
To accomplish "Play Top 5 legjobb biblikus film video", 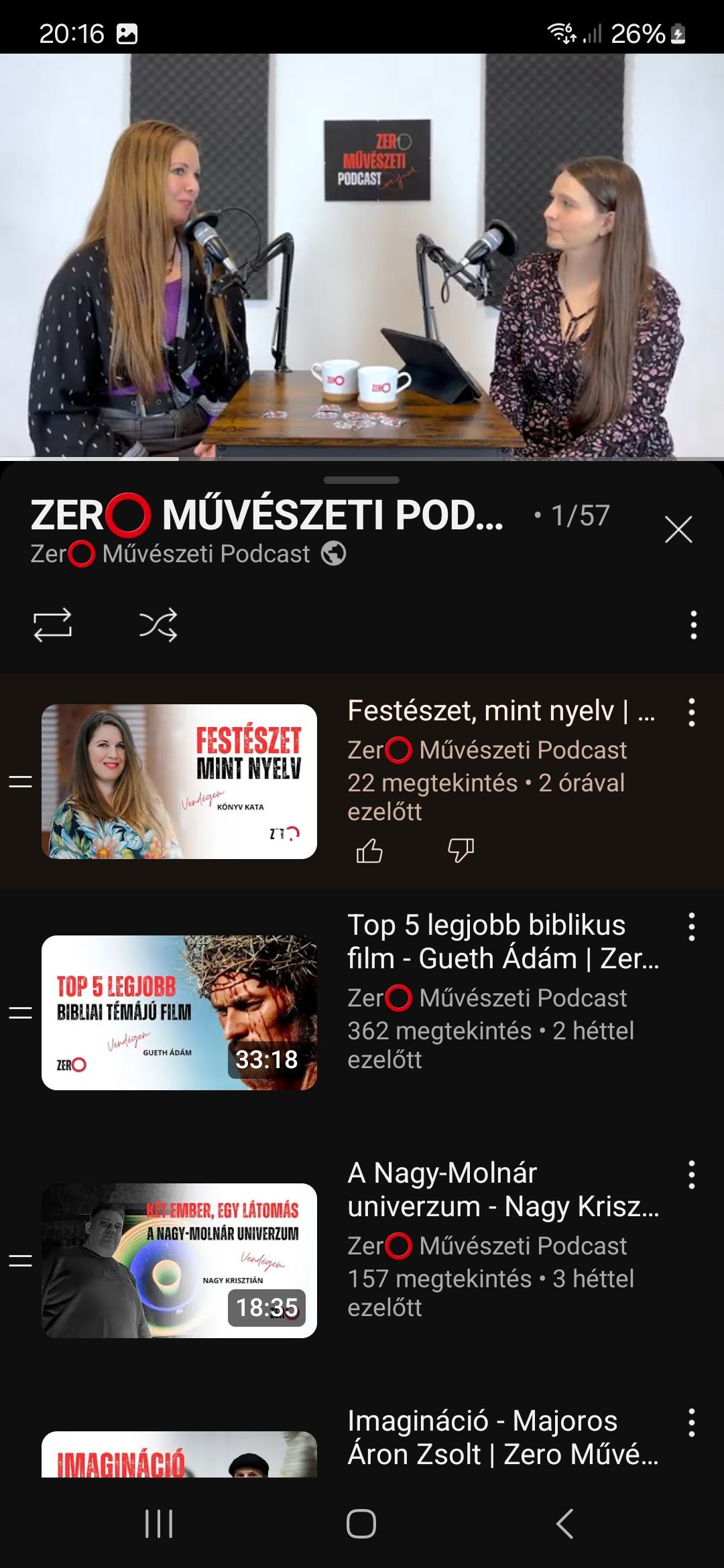I will [179, 1012].
